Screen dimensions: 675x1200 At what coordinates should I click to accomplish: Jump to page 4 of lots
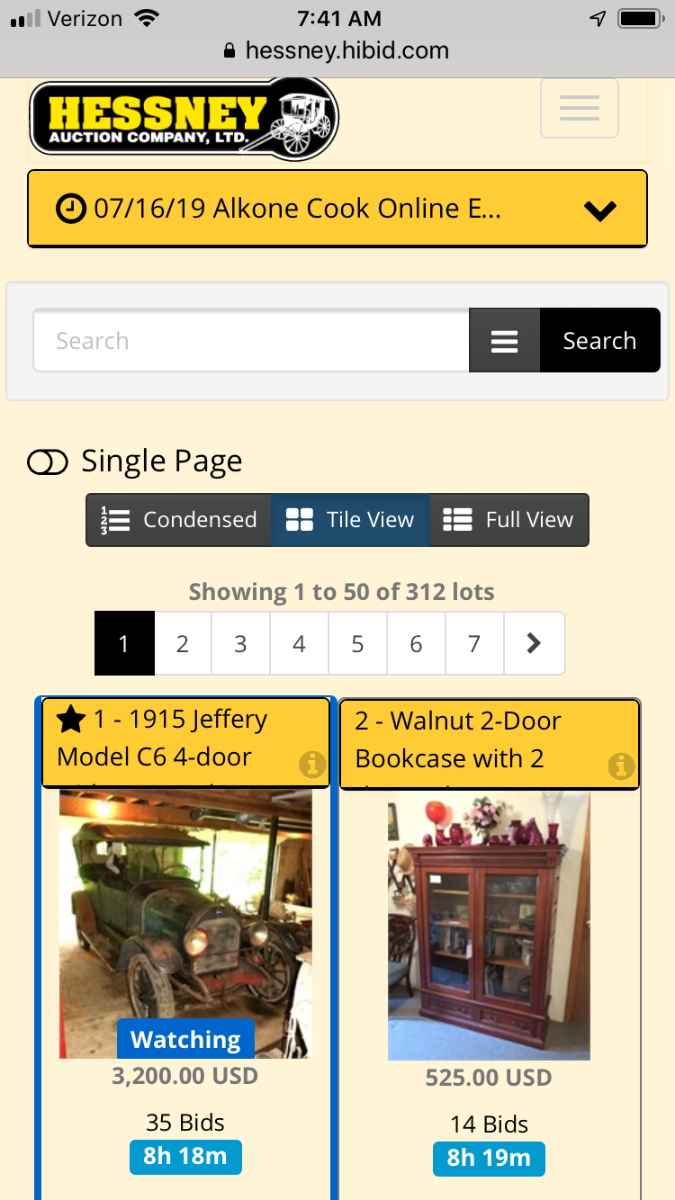pyautogui.click(x=298, y=643)
